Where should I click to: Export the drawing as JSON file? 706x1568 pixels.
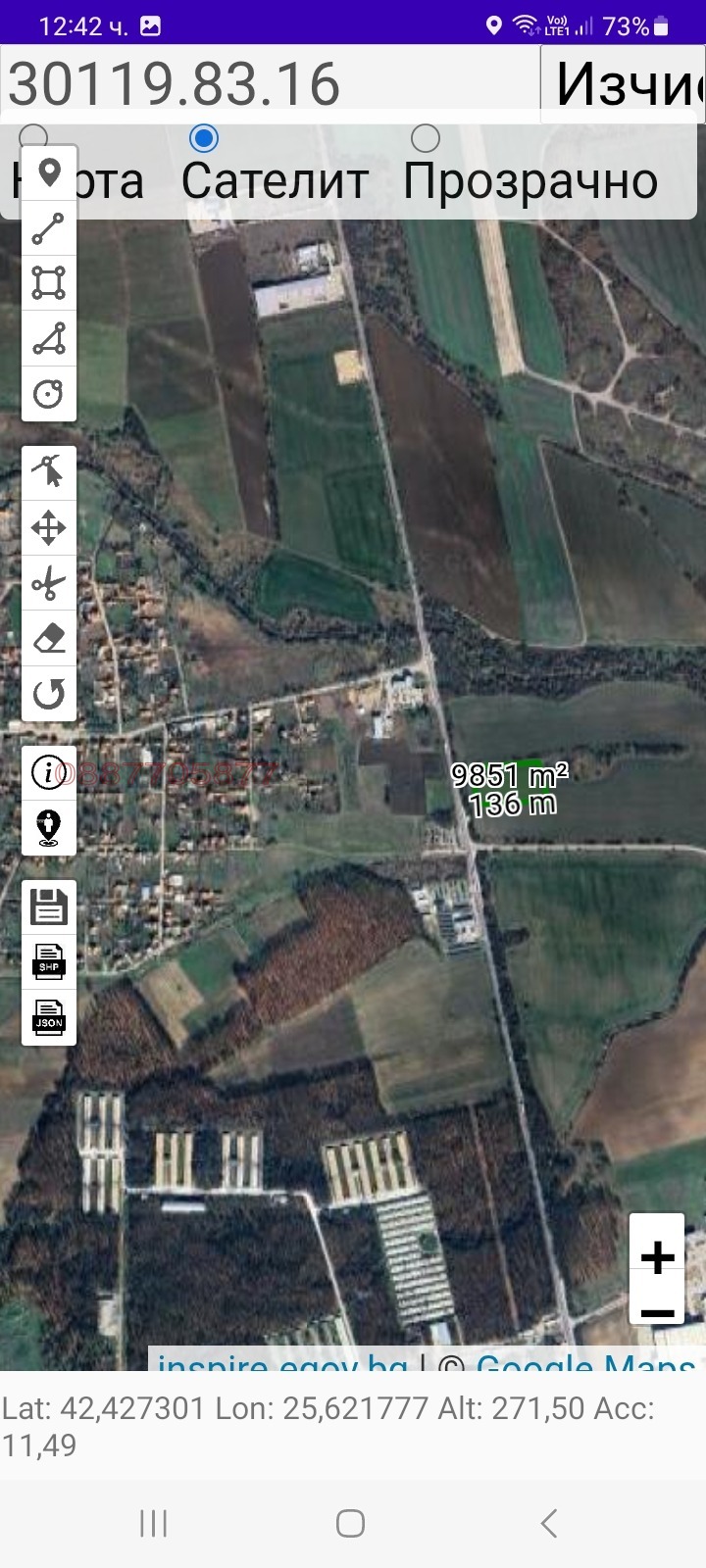click(x=49, y=1017)
